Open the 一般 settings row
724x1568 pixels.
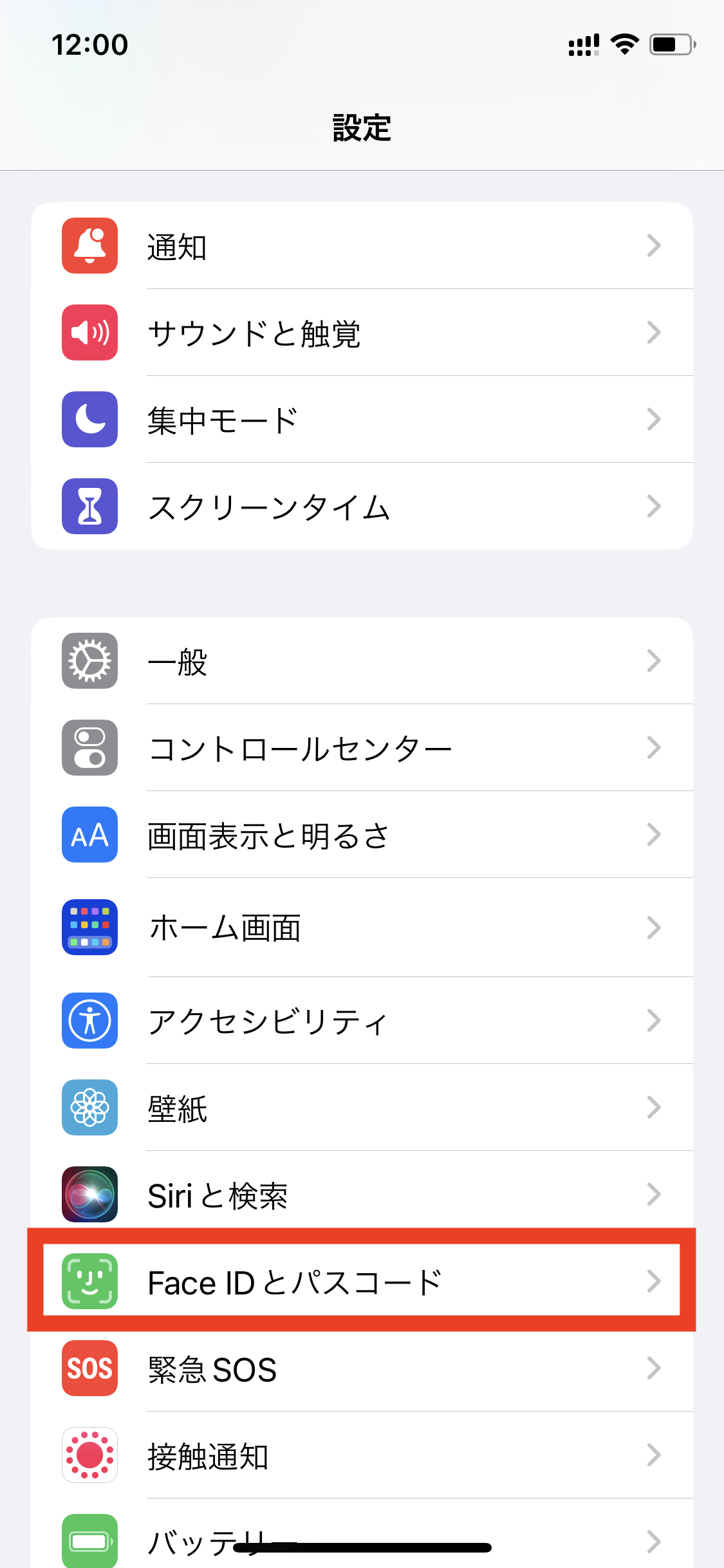(x=362, y=661)
